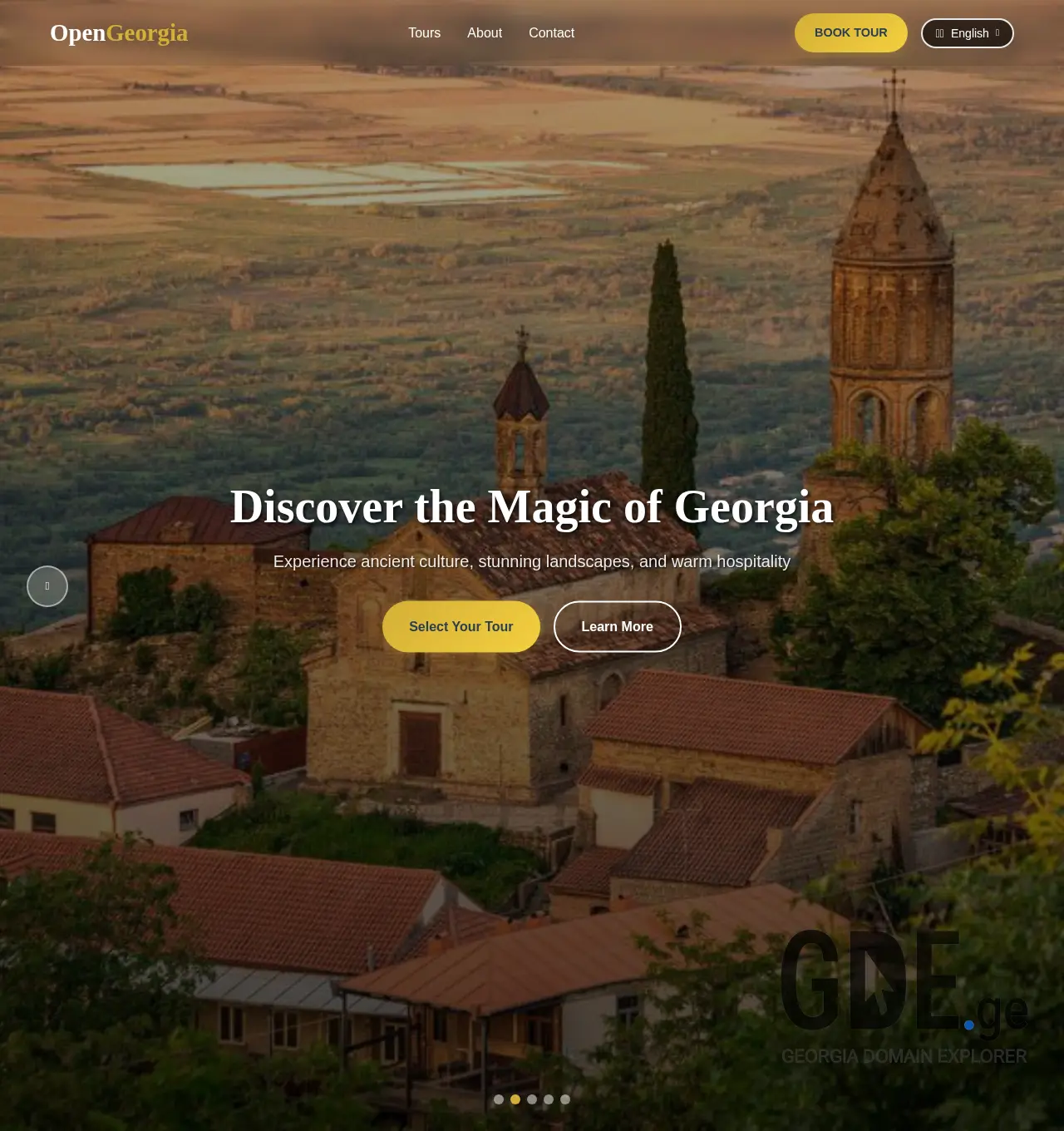Click the OpenGeorgia logo
The height and width of the screenshot is (1131, 1064).
119,32
